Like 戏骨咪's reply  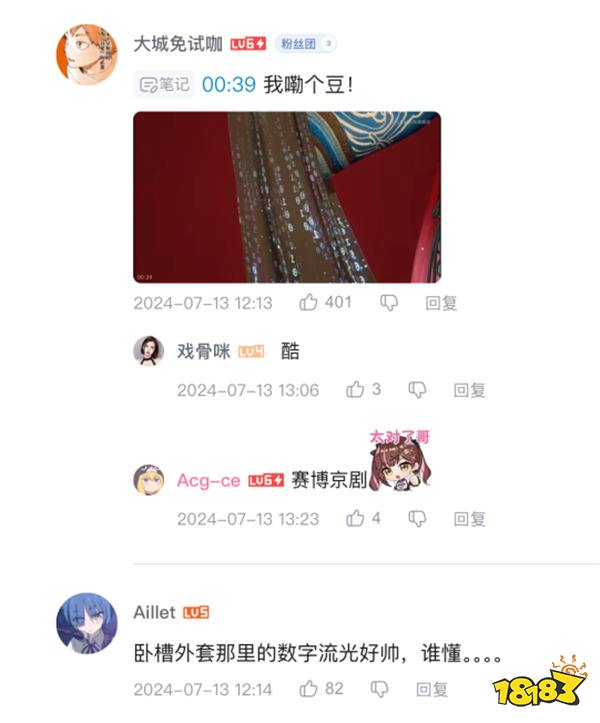[x=355, y=390]
